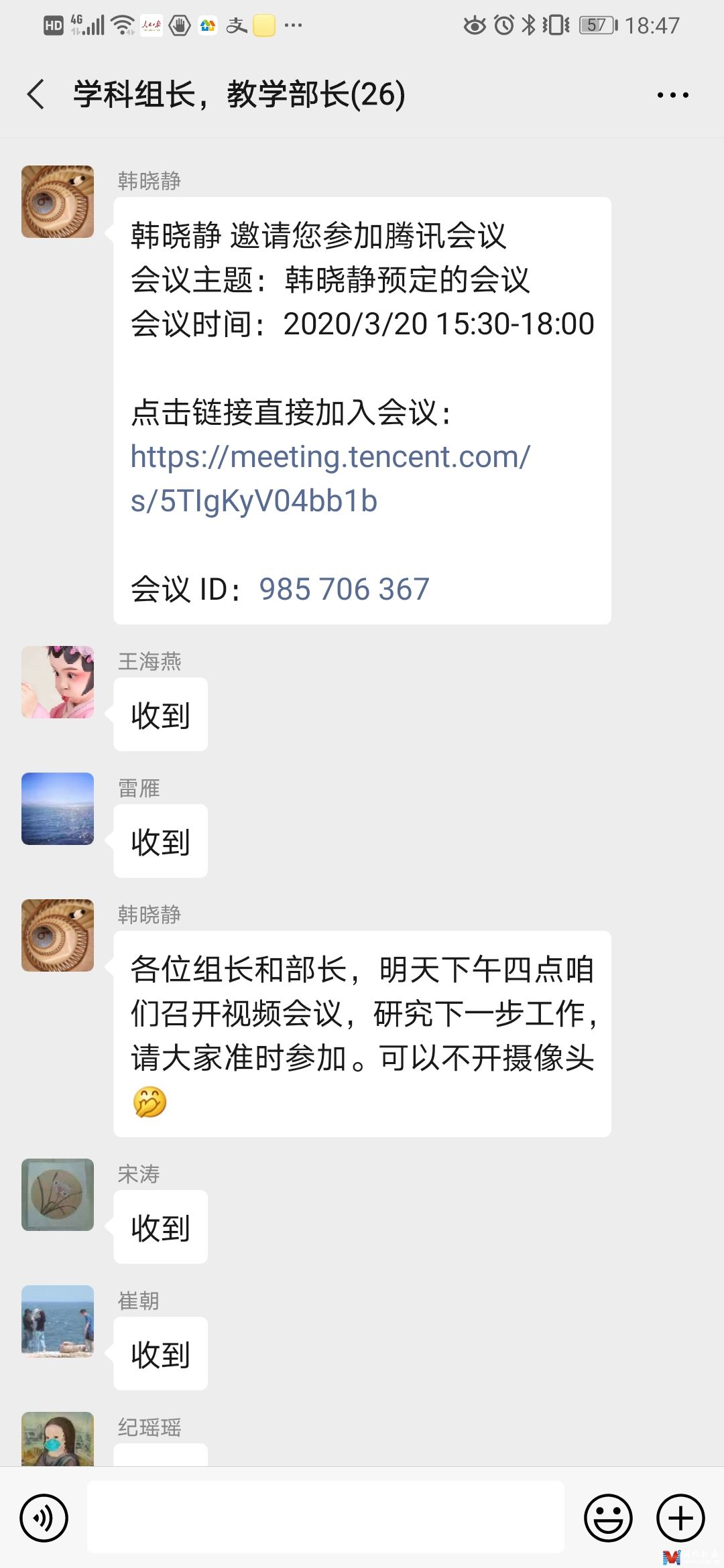Tap the meeting ID 985 706 367
The image size is (724, 1568).
tap(344, 589)
